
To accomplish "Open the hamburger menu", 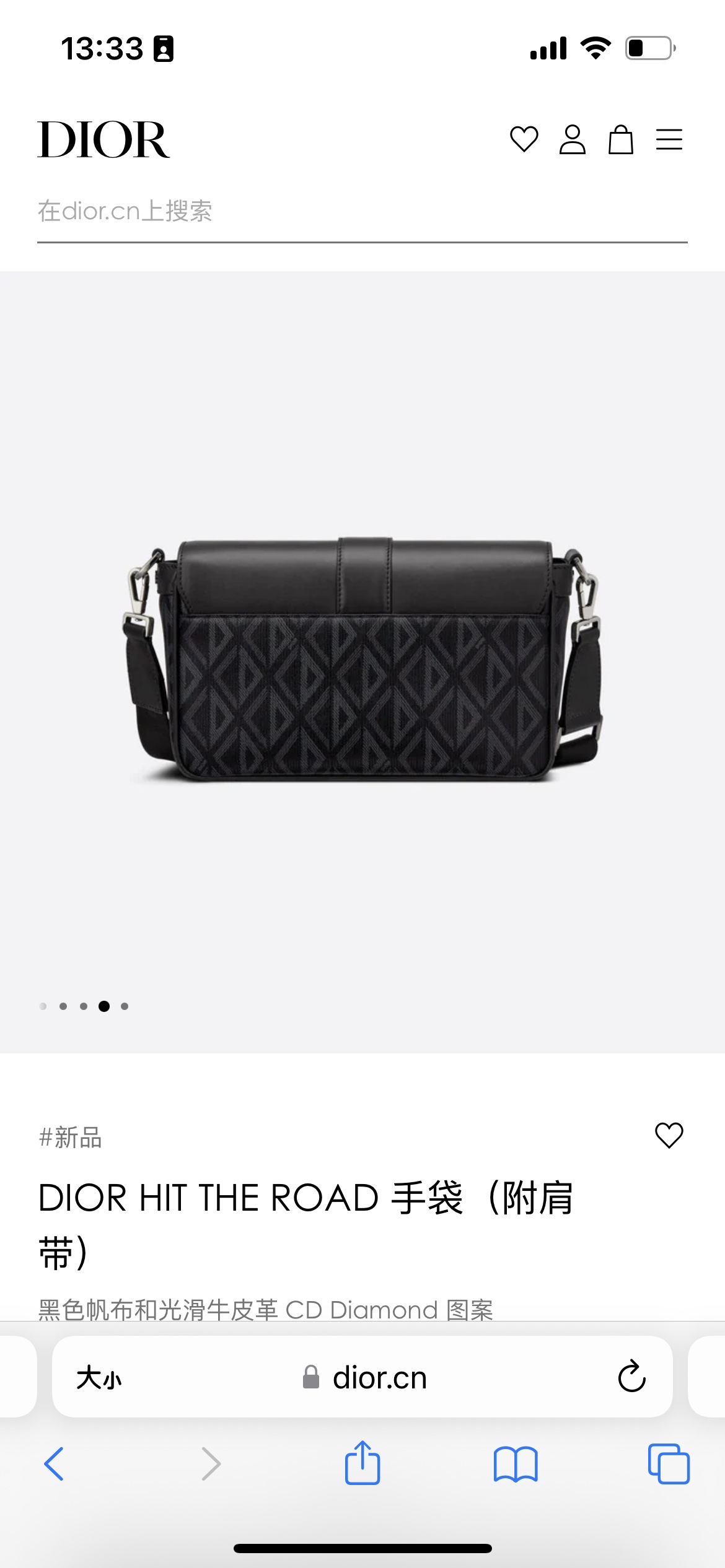I will click(x=669, y=139).
